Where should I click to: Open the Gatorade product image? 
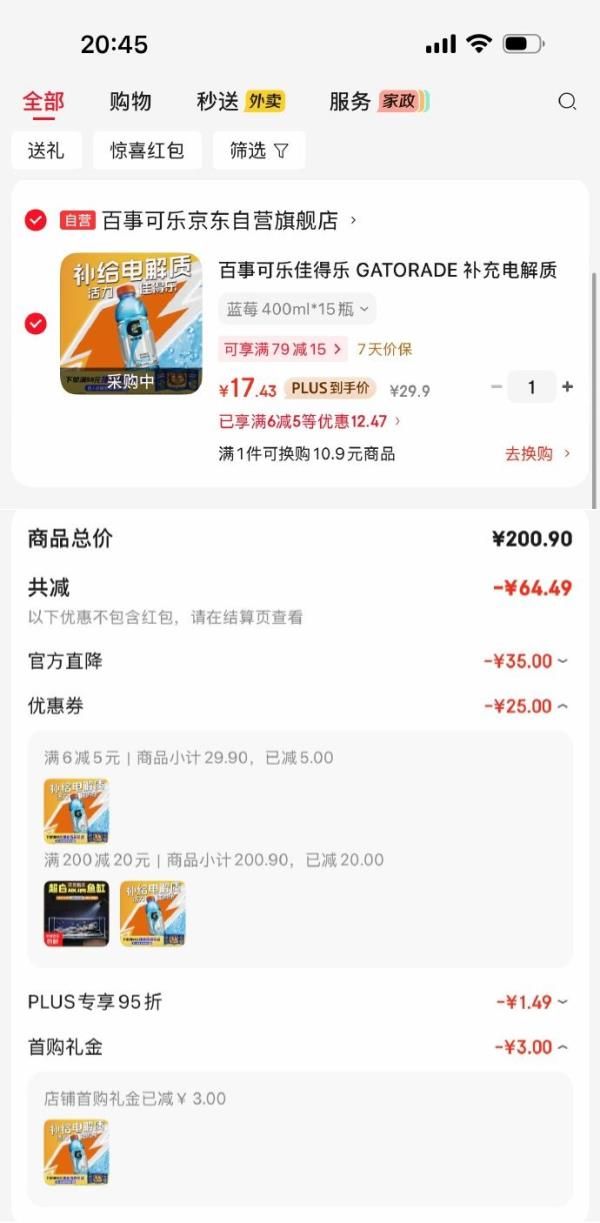coord(131,324)
